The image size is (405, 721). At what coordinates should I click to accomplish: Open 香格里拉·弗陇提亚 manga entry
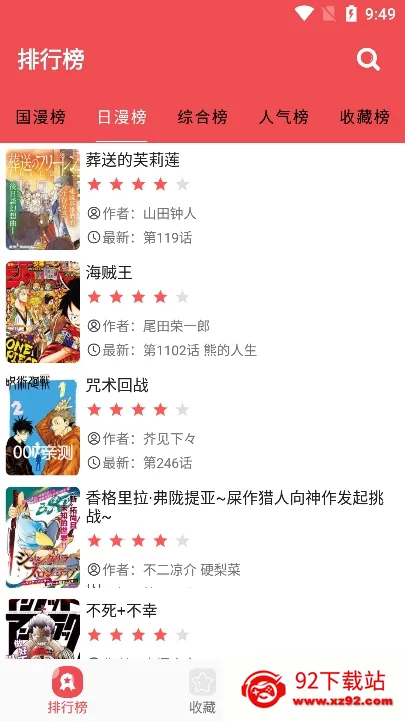pos(202,537)
